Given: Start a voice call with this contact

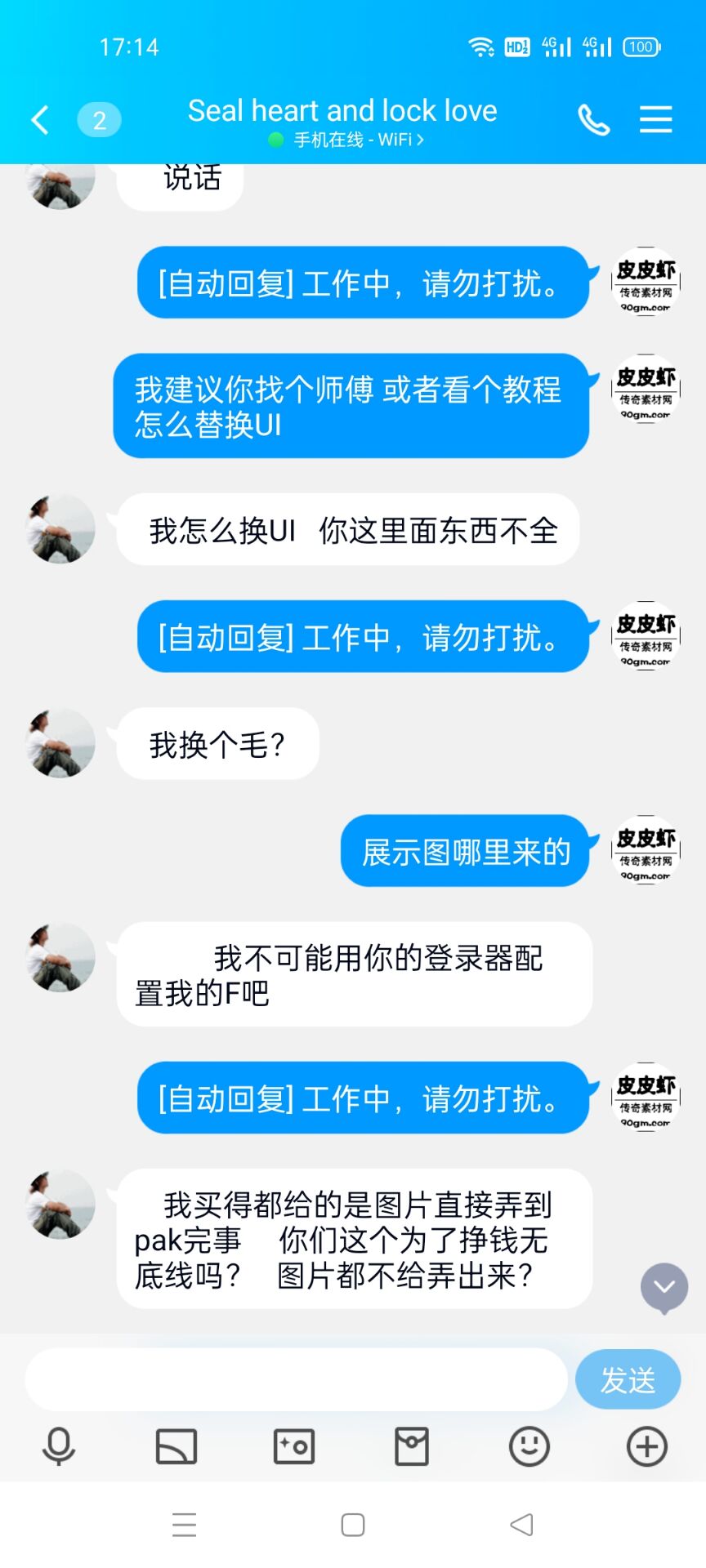Looking at the screenshot, I should 594,120.
